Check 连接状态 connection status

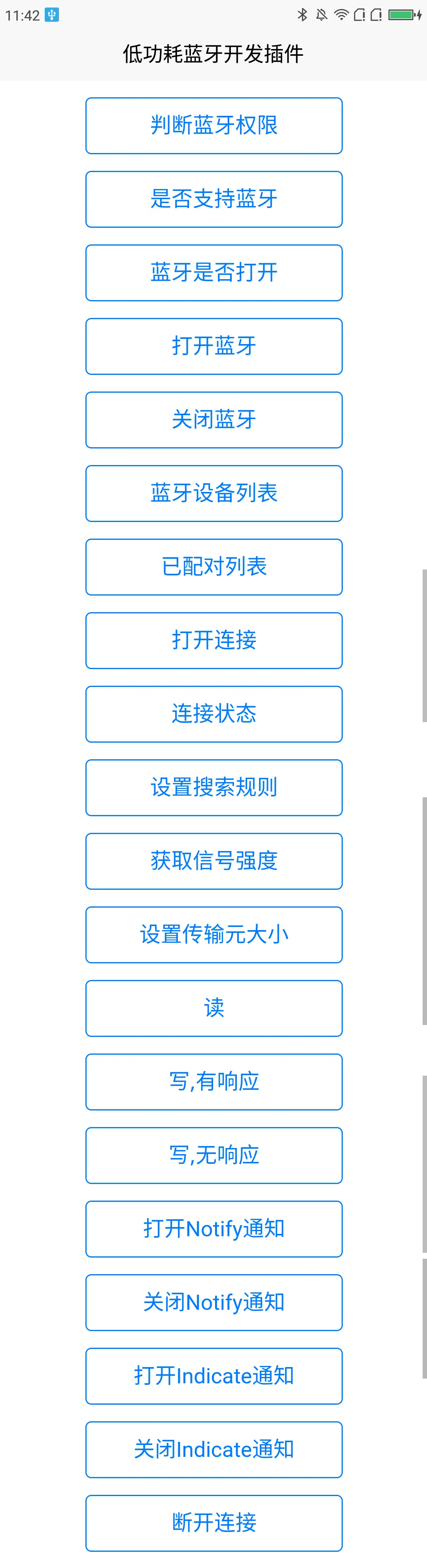click(213, 714)
